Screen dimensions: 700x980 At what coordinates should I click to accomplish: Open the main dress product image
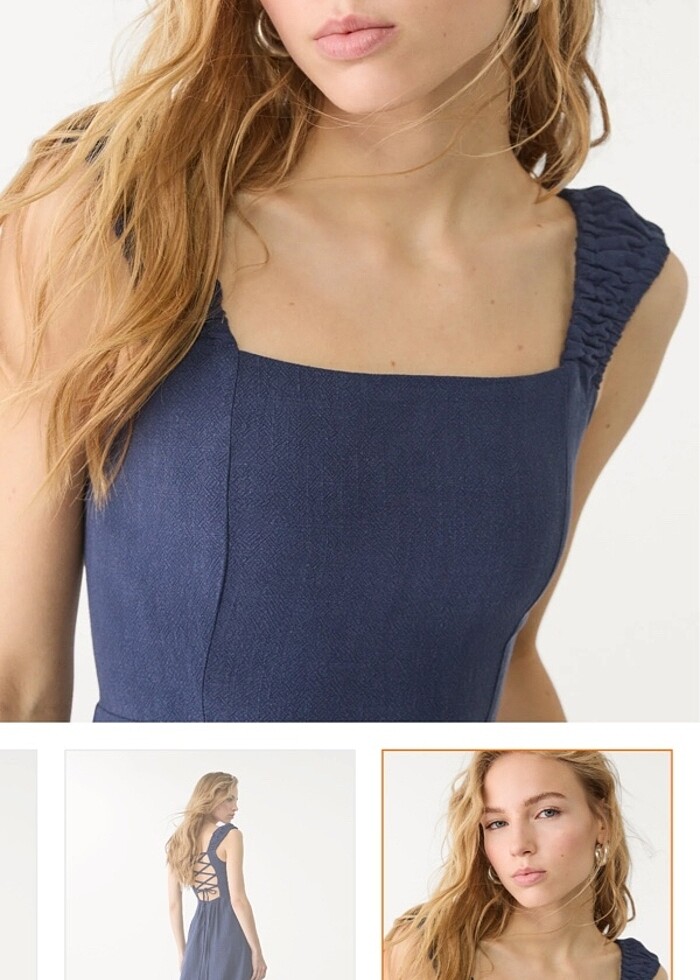coord(350,360)
